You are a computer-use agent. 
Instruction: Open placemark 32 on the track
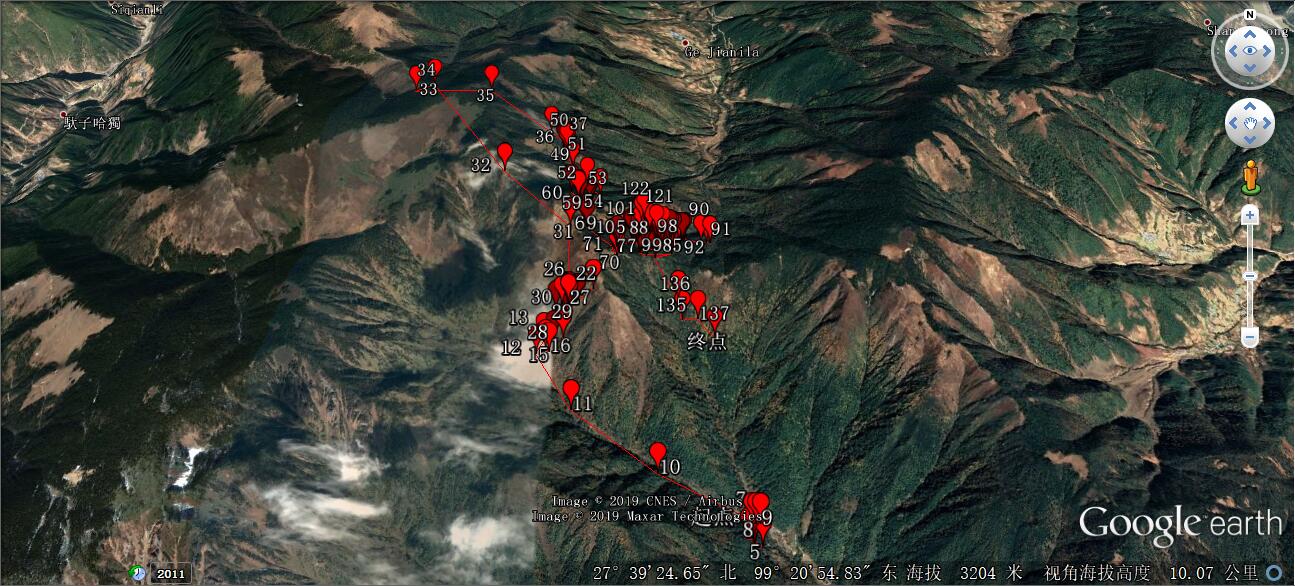(x=505, y=153)
